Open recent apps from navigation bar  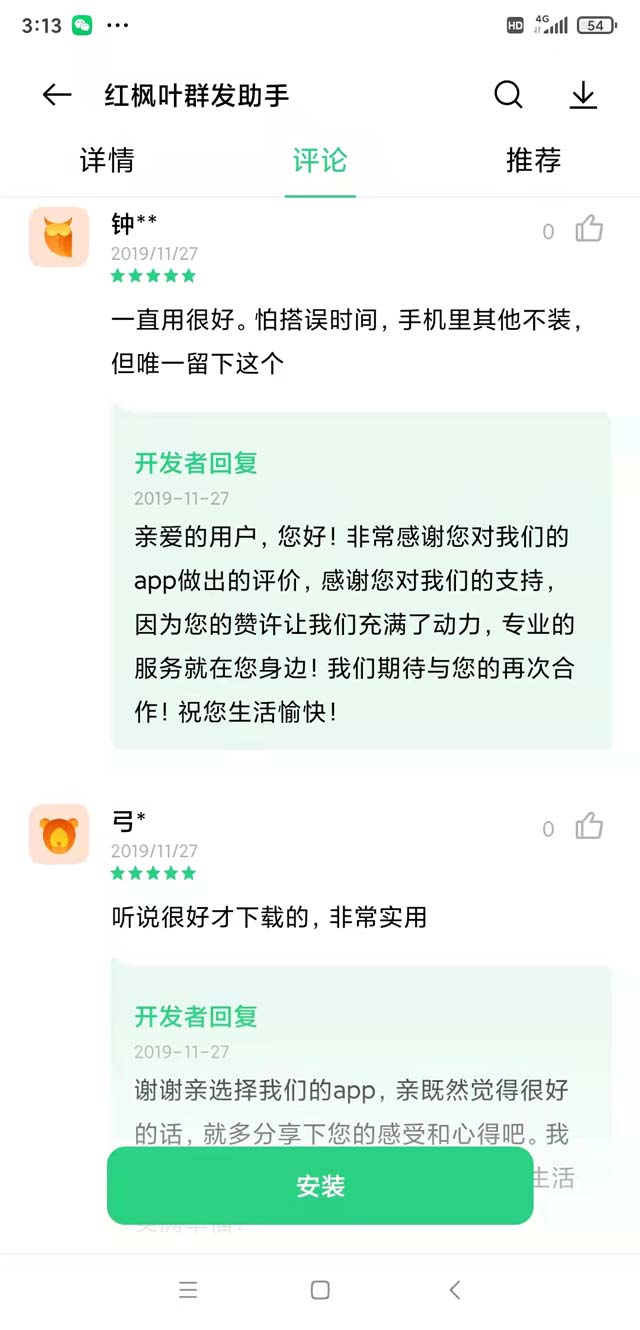point(188,1290)
